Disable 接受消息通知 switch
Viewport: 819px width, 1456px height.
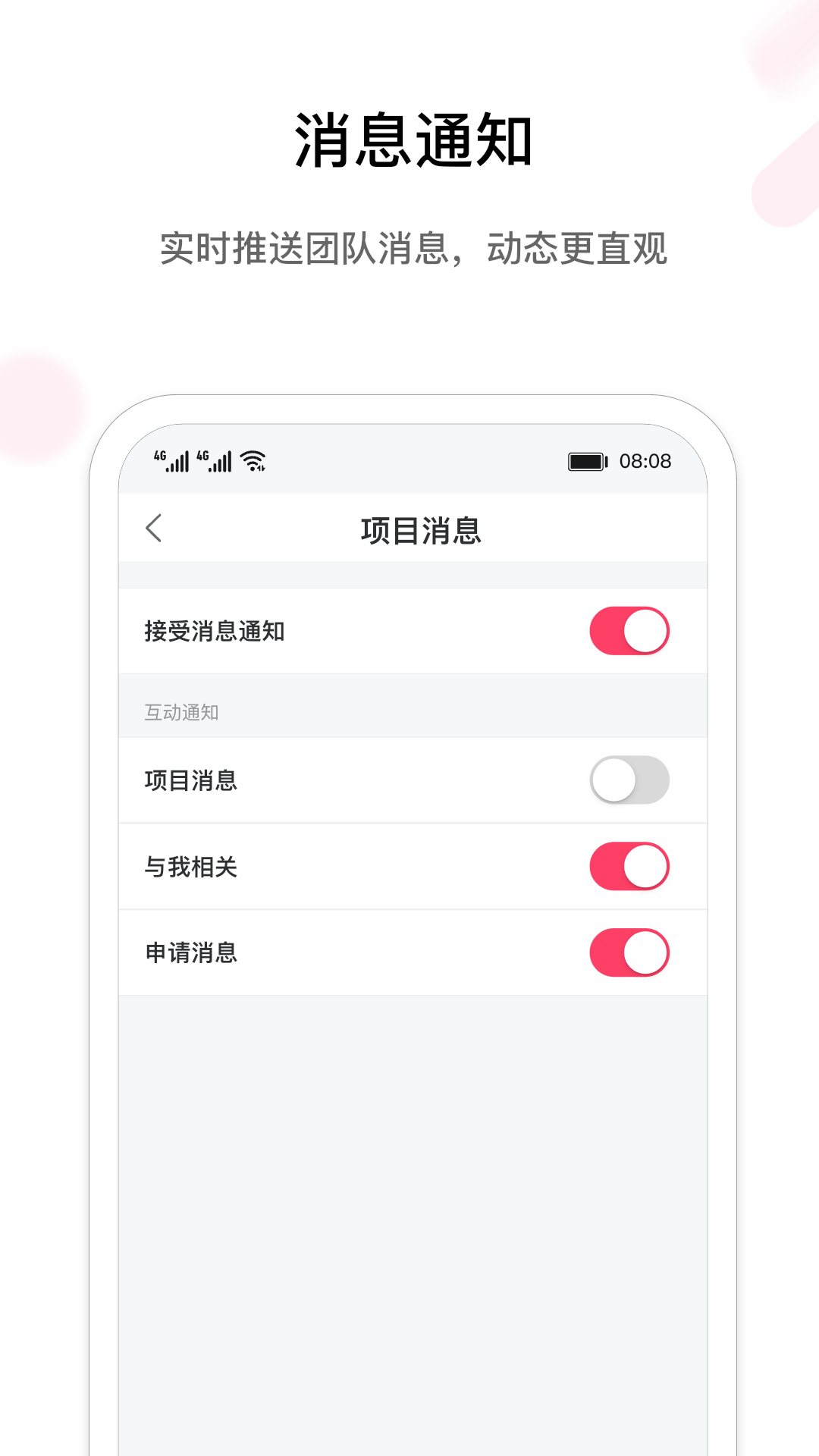pyautogui.click(x=629, y=629)
